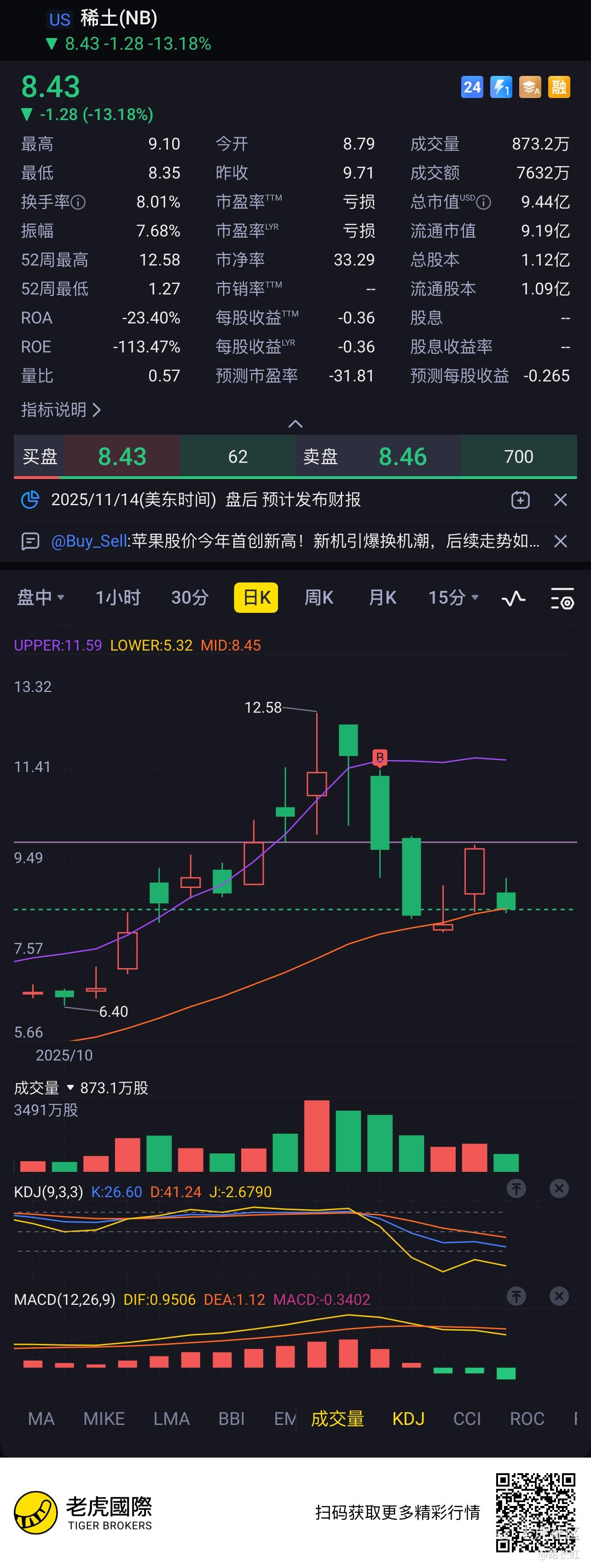Select the 月K monthly chart
This screenshot has width=591, height=1568.
382,598
